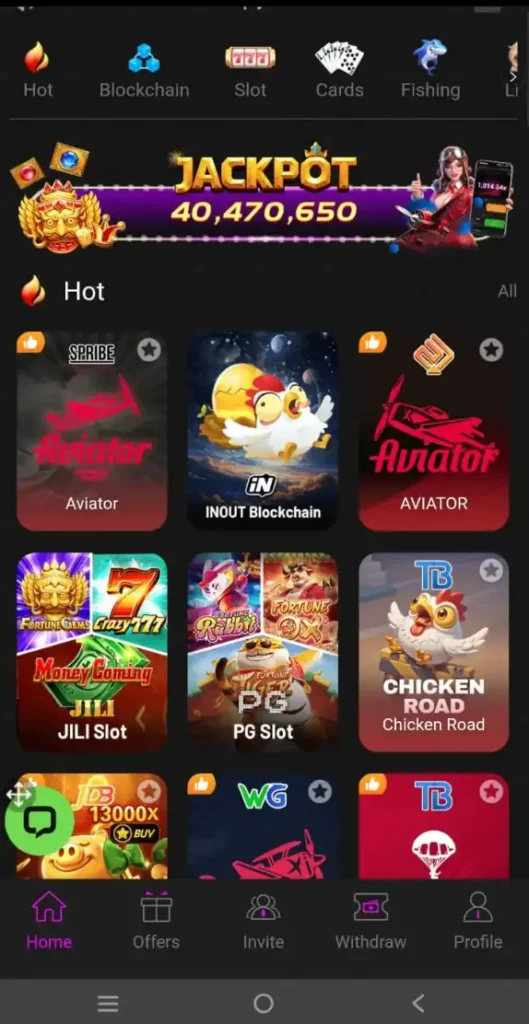
Task: Favorite the Chicken Road game star
Action: pyautogui.click(x=491, y=571)
